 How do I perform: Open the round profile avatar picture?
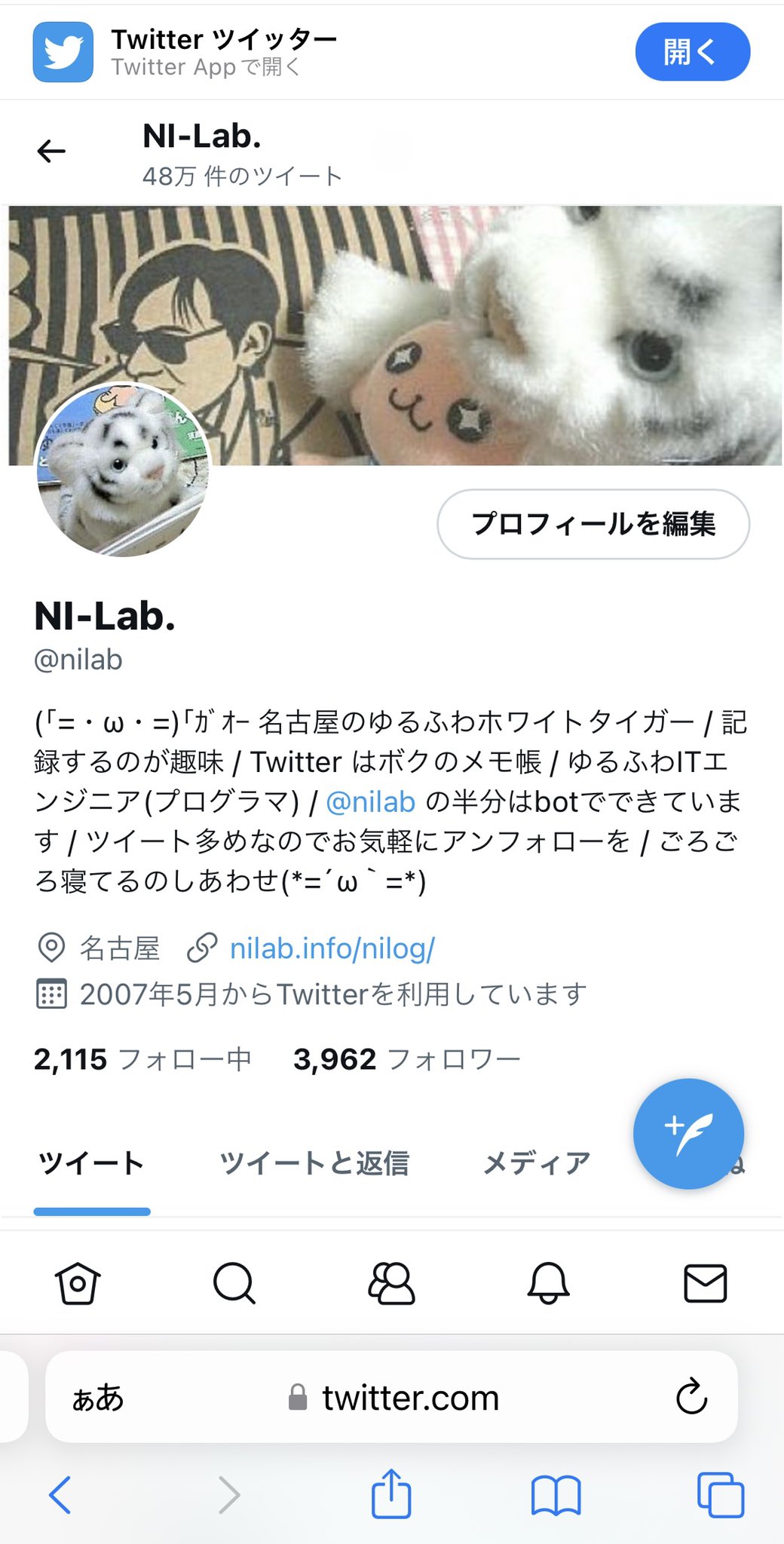point(123,470)
